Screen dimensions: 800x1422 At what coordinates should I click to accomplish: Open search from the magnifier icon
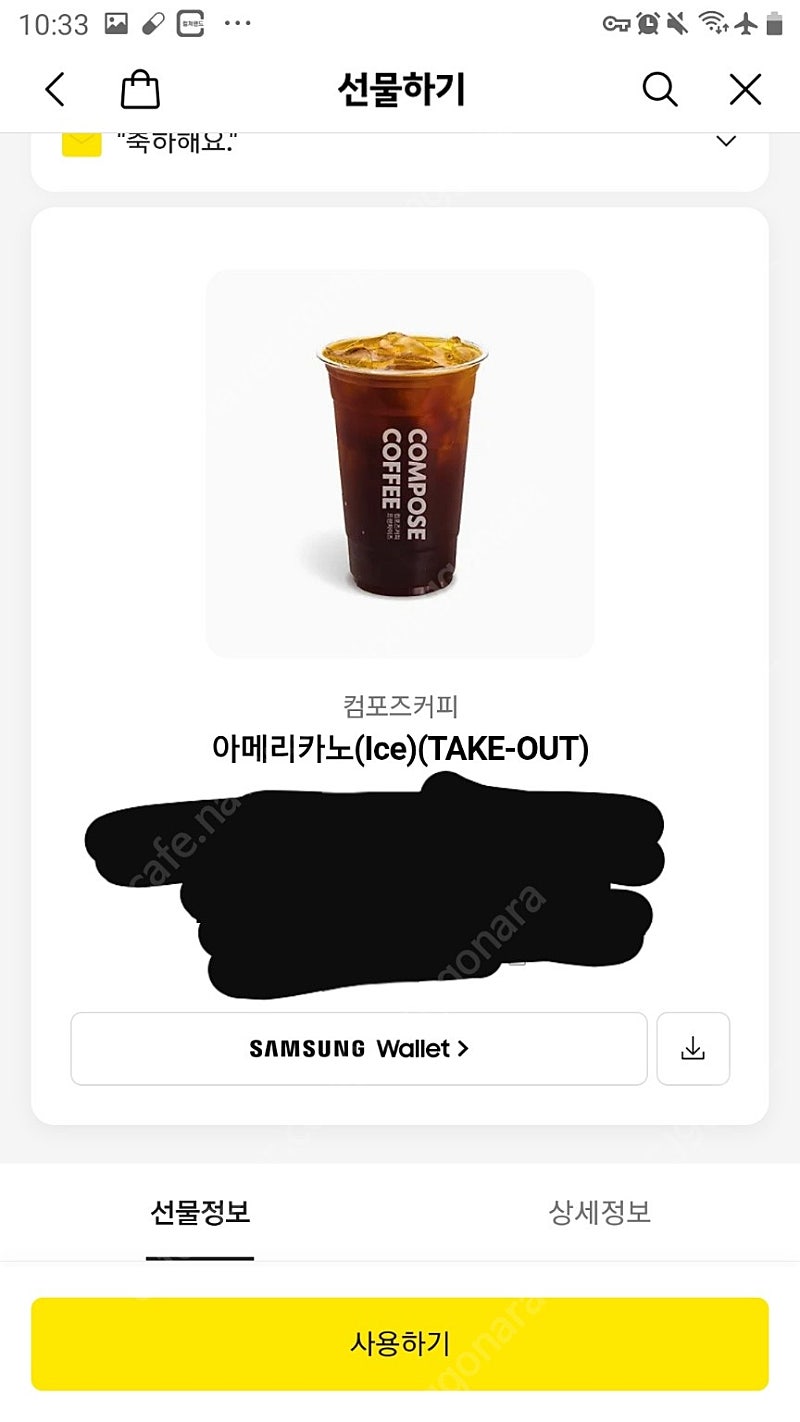659,90
